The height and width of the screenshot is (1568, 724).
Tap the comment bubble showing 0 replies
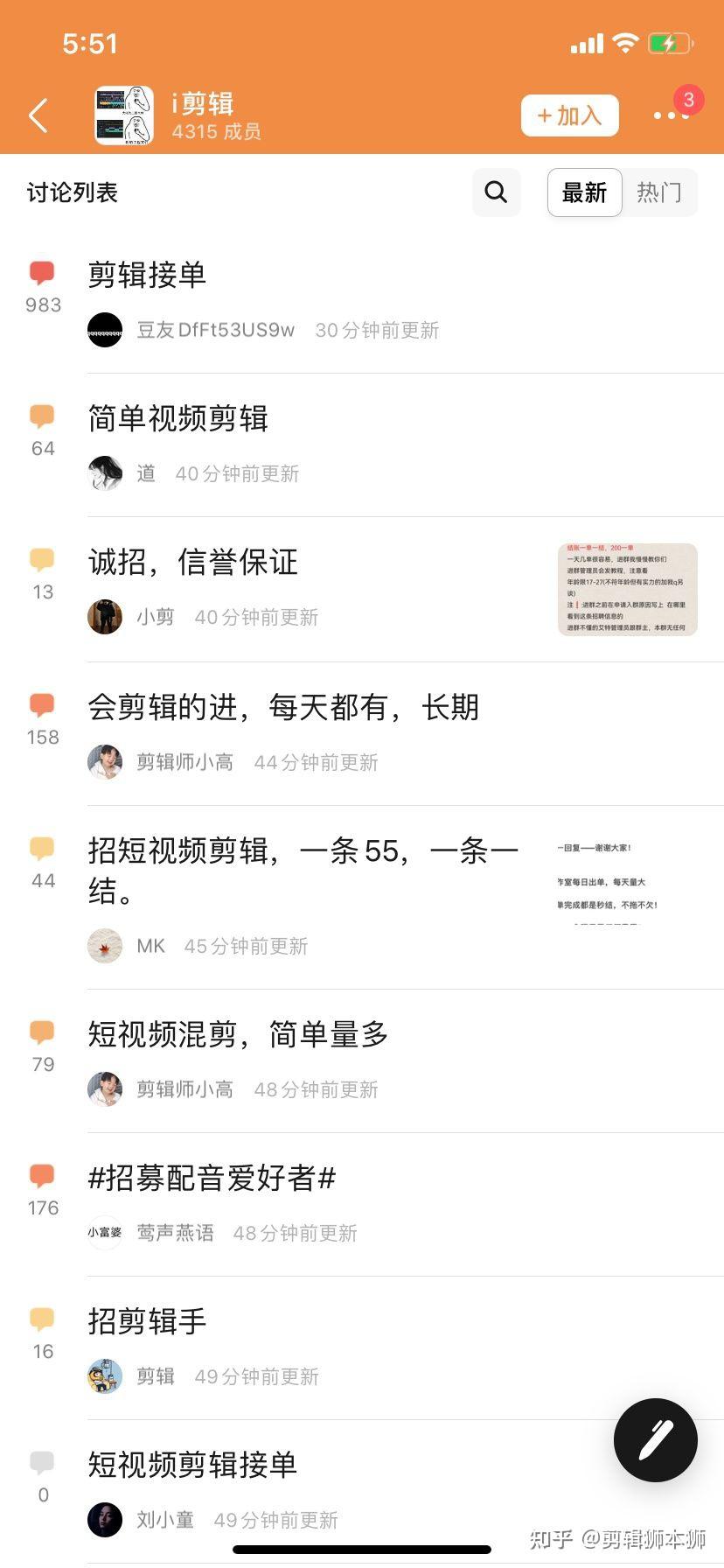pos(42,1463)
